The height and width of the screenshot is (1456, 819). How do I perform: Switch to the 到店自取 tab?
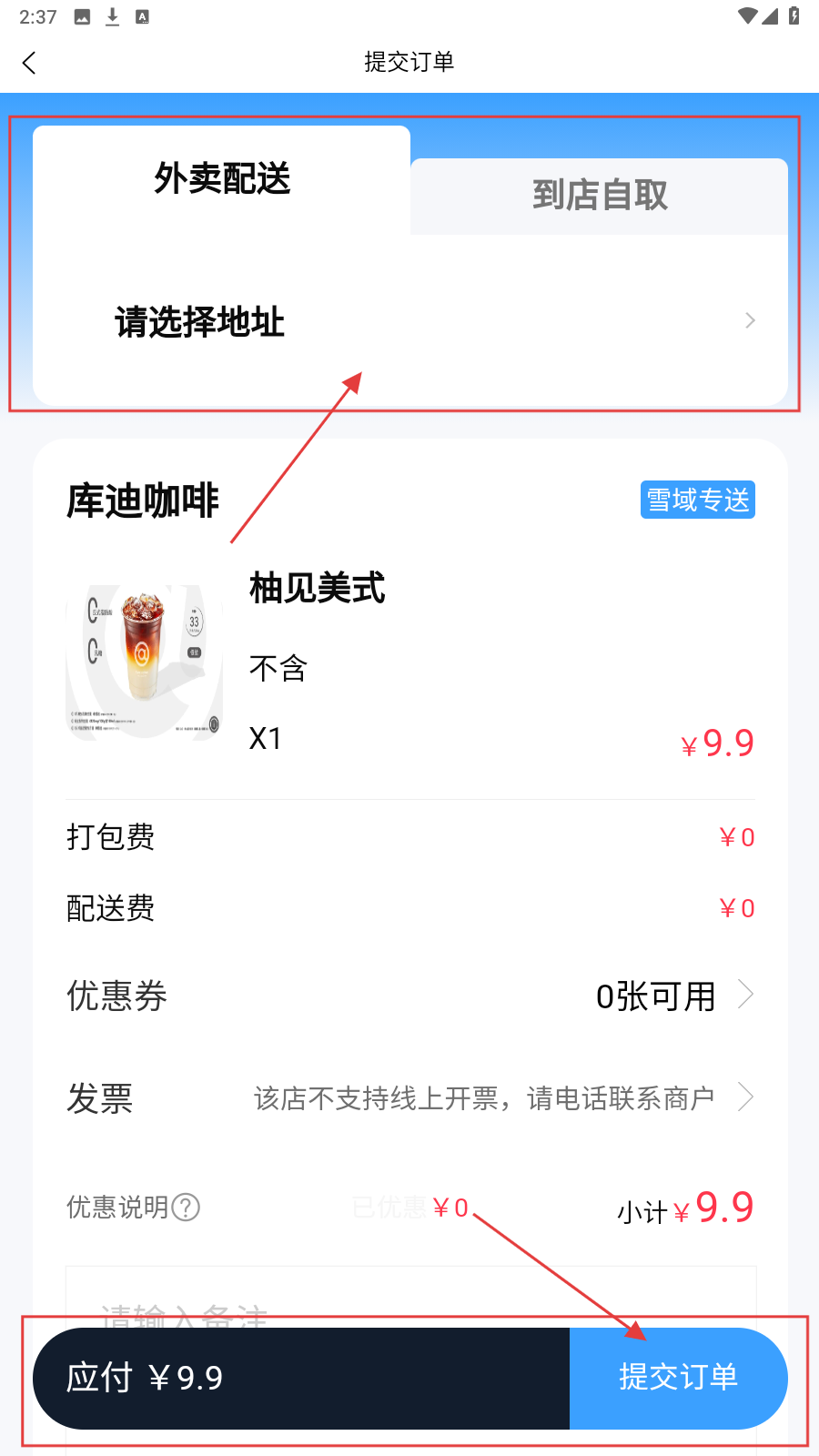(x=600, y=196)
